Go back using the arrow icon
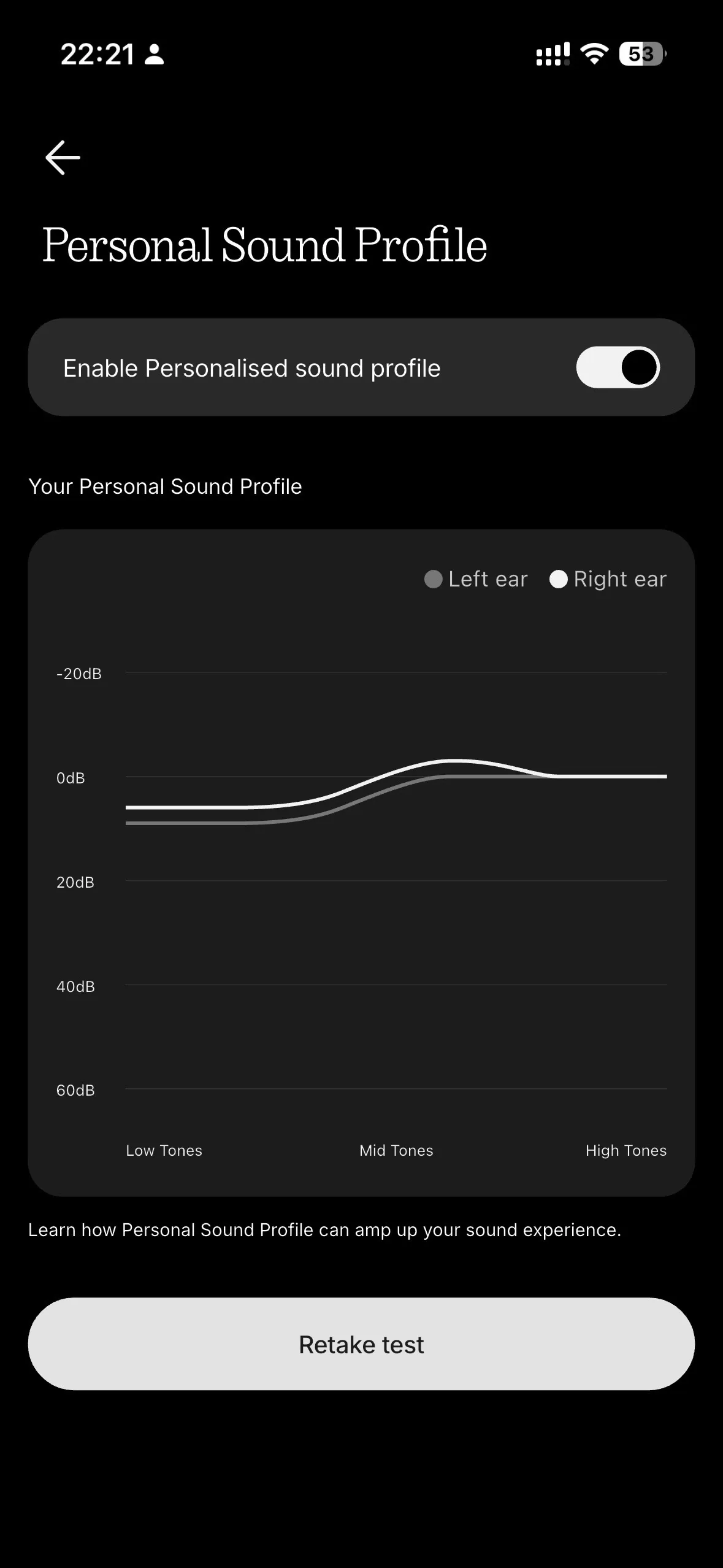 point(63,158)
